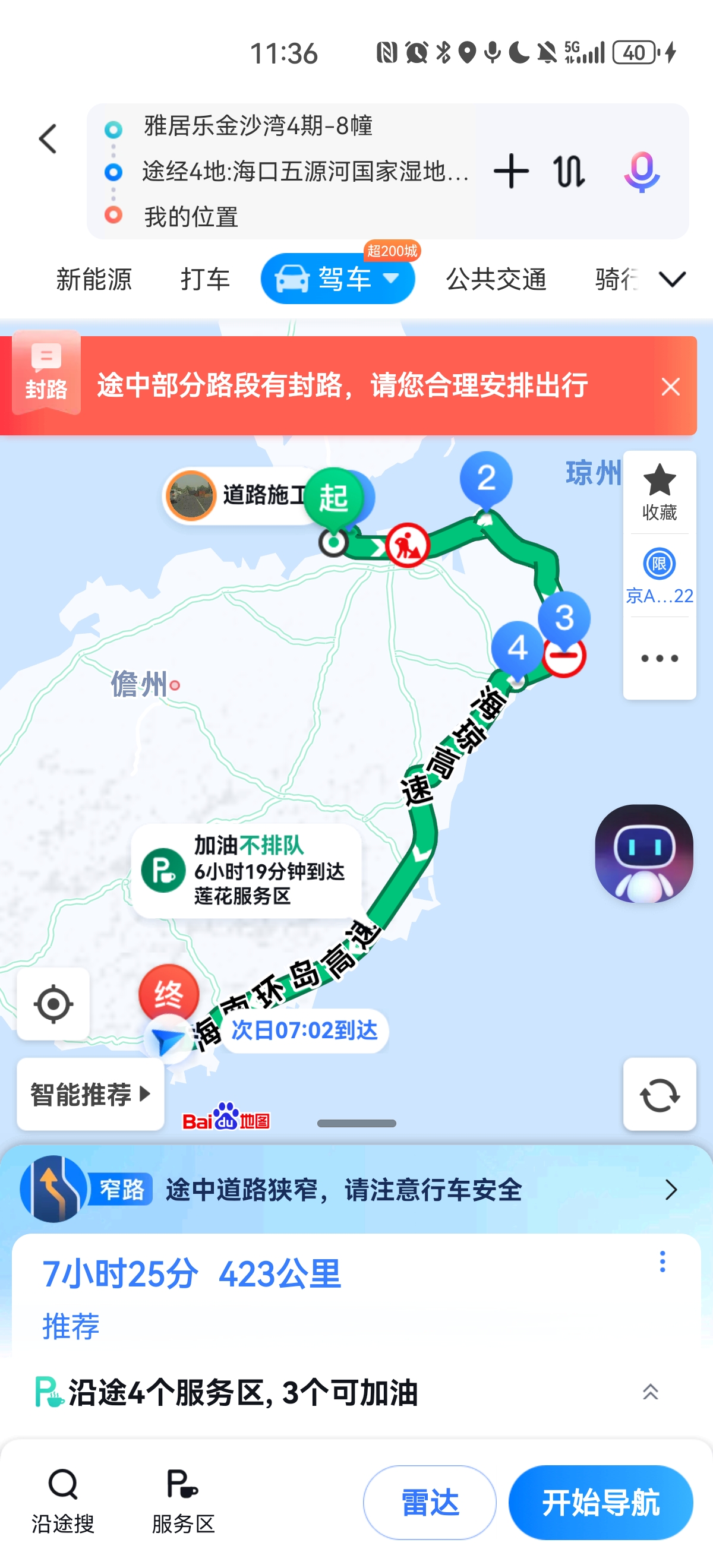The height and width of the screenshot is (1568, 713).
Task: Open the AI robot assistant
Action: click(643, 853)
